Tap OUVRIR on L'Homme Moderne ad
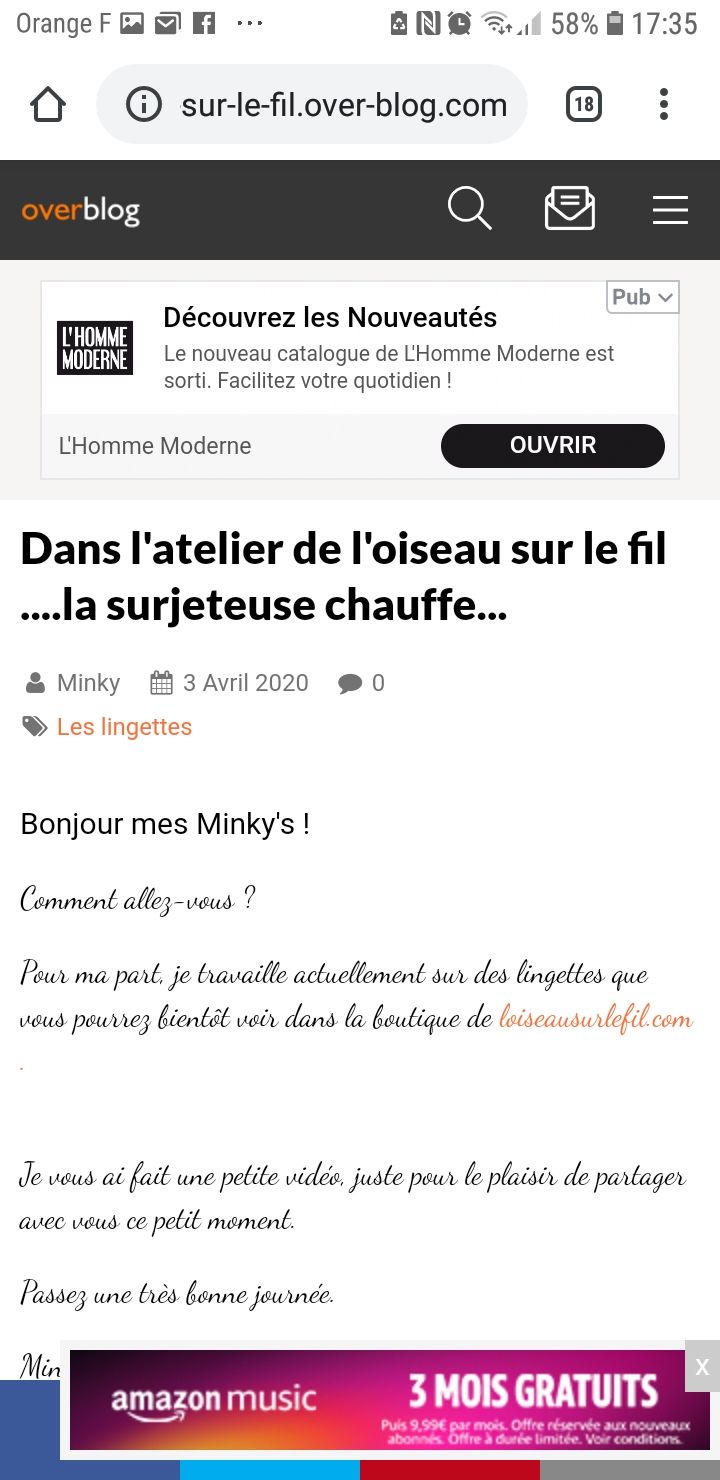 [x=552, y=446]
